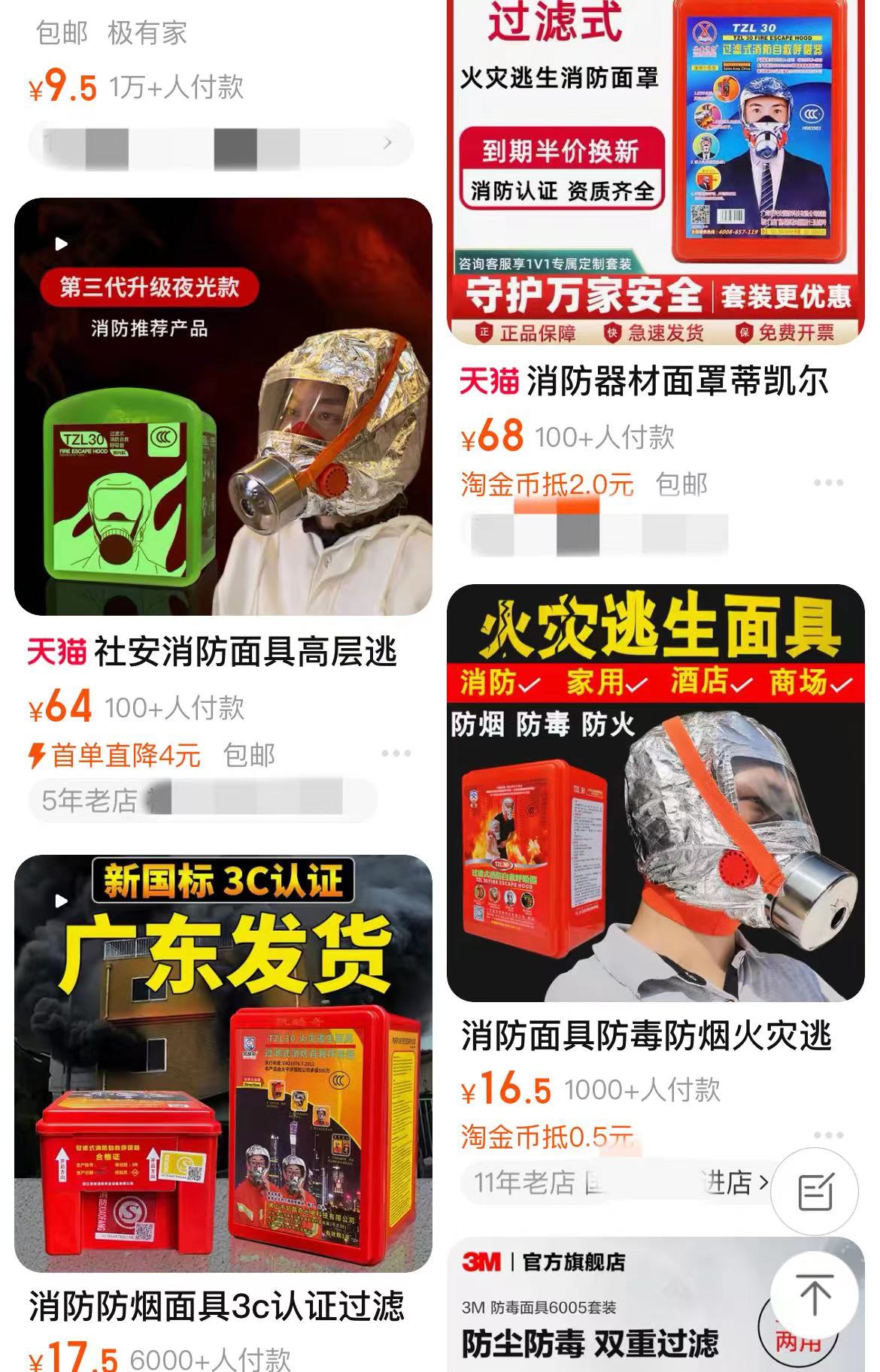880x1372 pixels.
Task: Open the shop tag under the ¥9.5 item
Action: tap(221, 144)
